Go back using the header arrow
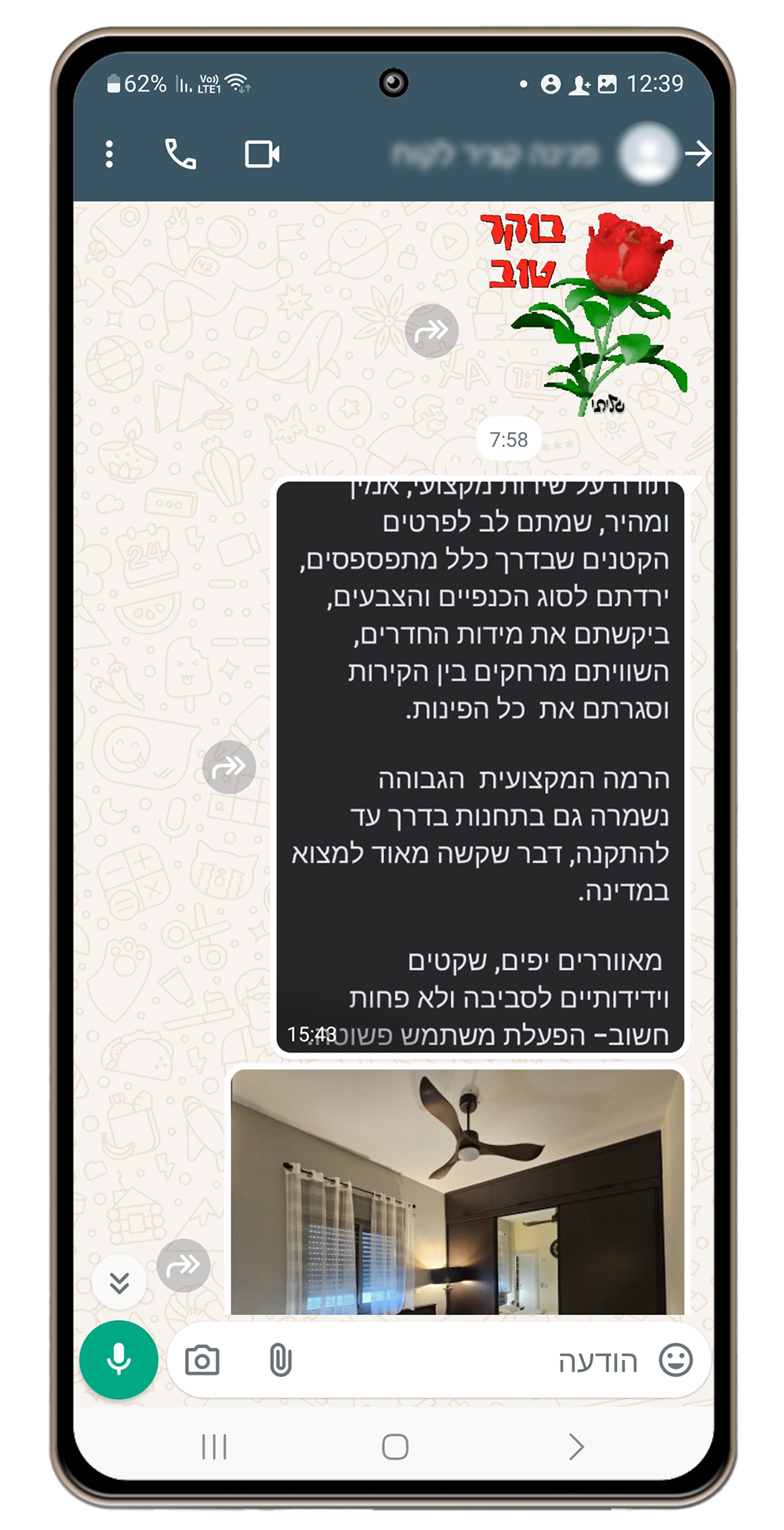 click(x=698, y=154)
